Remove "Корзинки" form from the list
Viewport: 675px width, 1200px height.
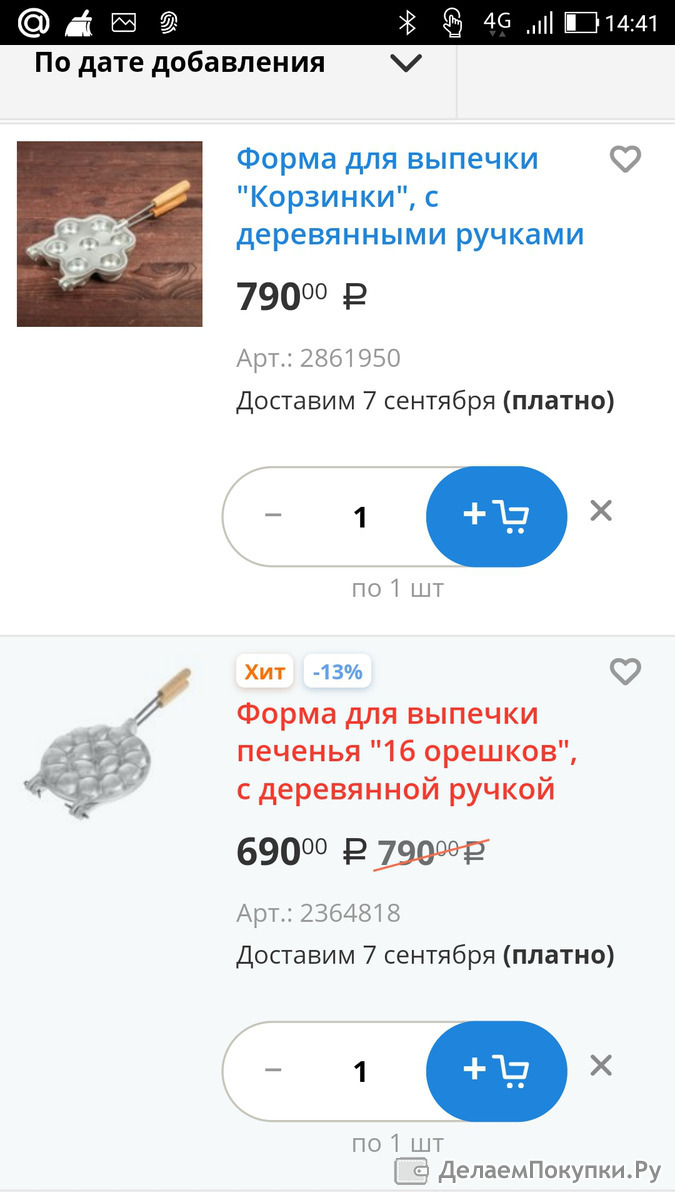tap(600, 511)
